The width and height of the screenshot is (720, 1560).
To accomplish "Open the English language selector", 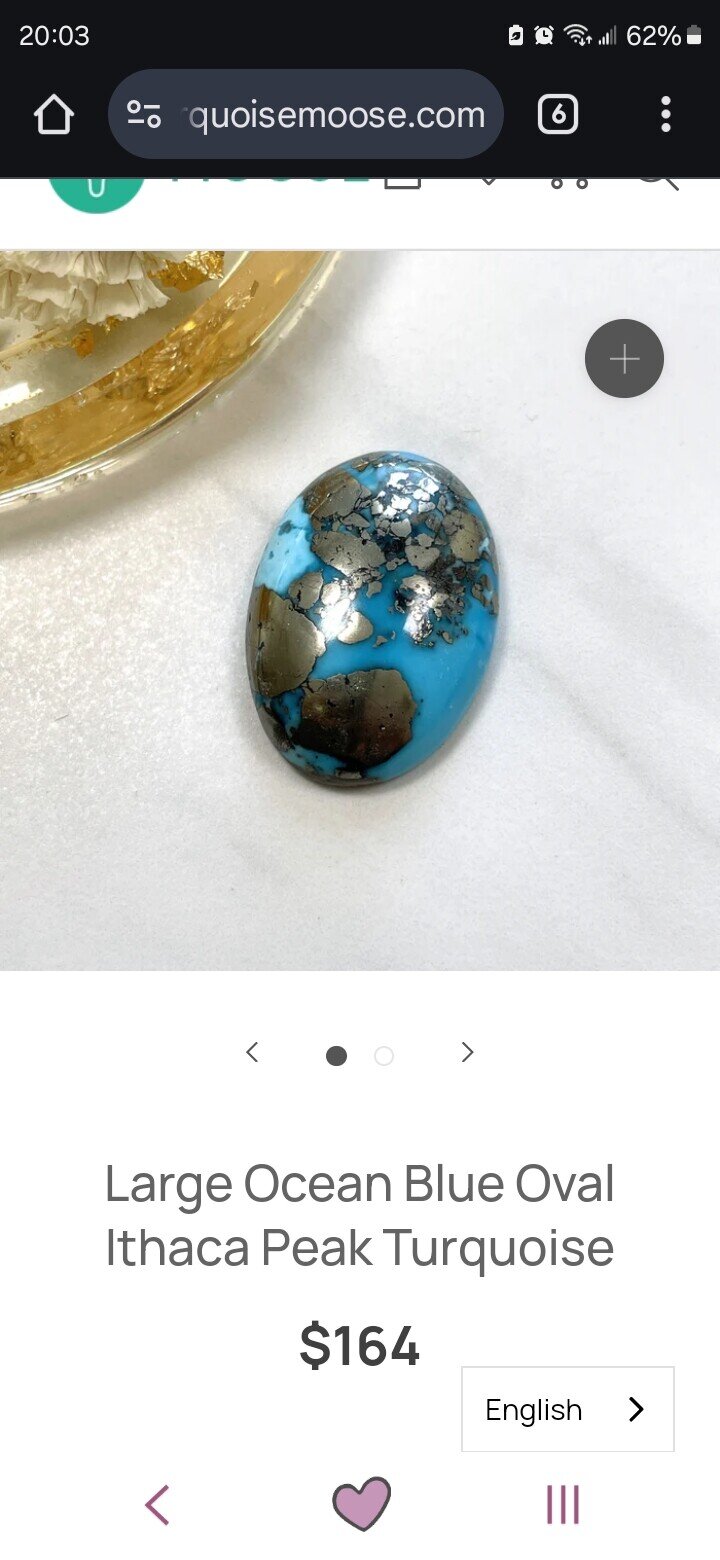I will pos(567,1409).
